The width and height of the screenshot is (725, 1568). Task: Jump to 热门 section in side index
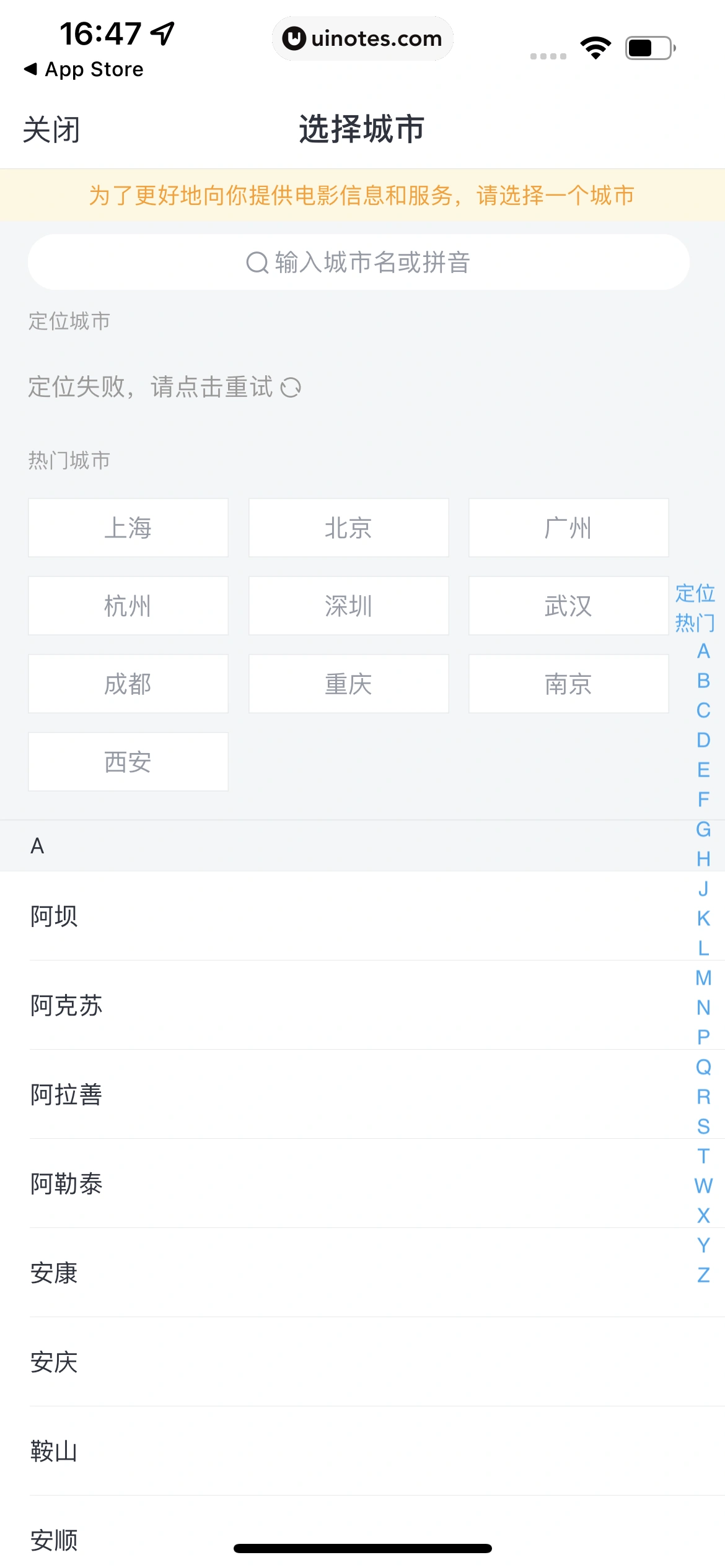click(695, 622)
